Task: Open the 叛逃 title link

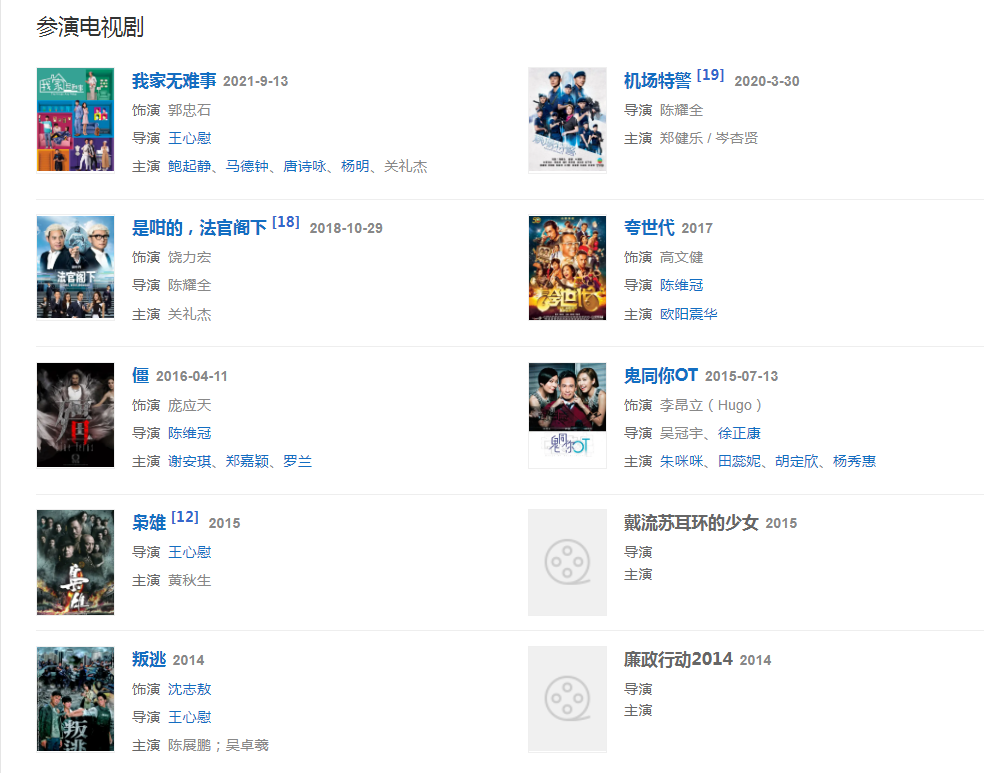Action: point(149,660)
